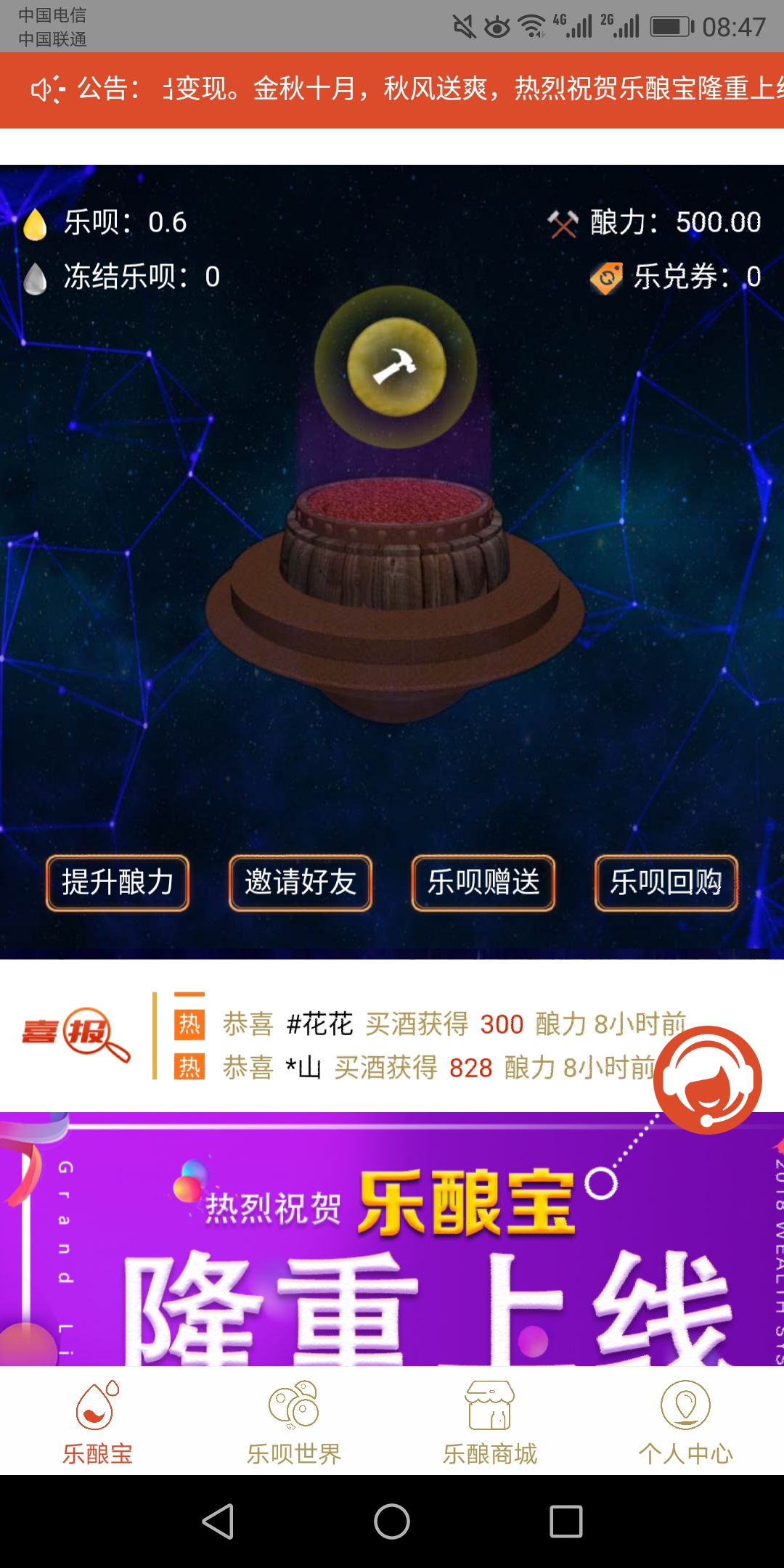Screen dimensions: 784x1568
Task: Switch to 乐呗世界 tab
Action: (294, 1423)
